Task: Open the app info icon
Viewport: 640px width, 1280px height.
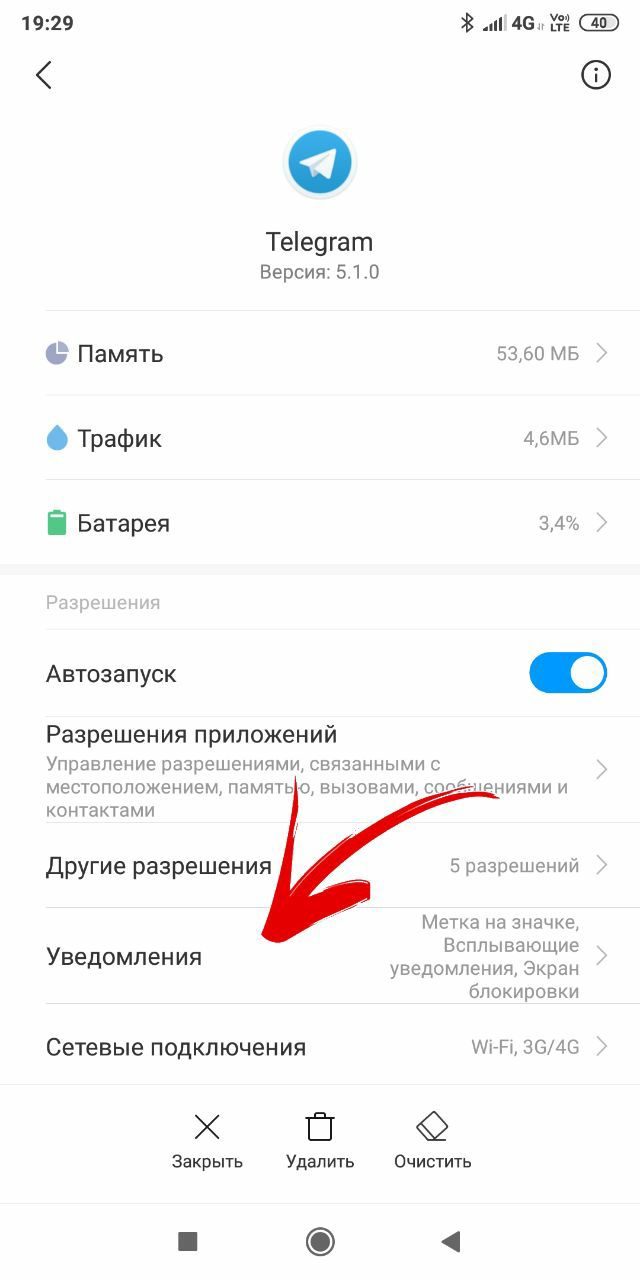Action: [596, 75]
